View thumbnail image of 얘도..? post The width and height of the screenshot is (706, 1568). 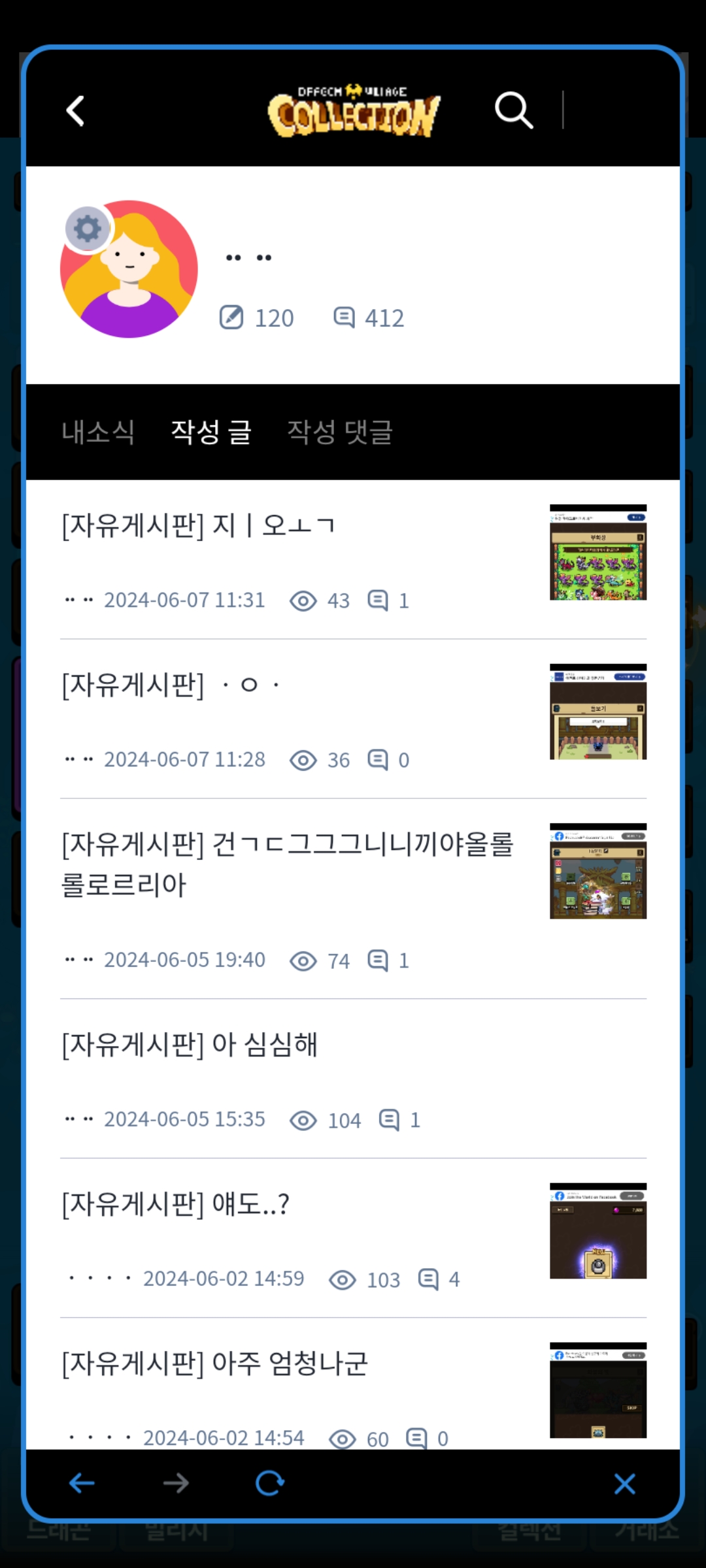click(x=597, y=1230)
